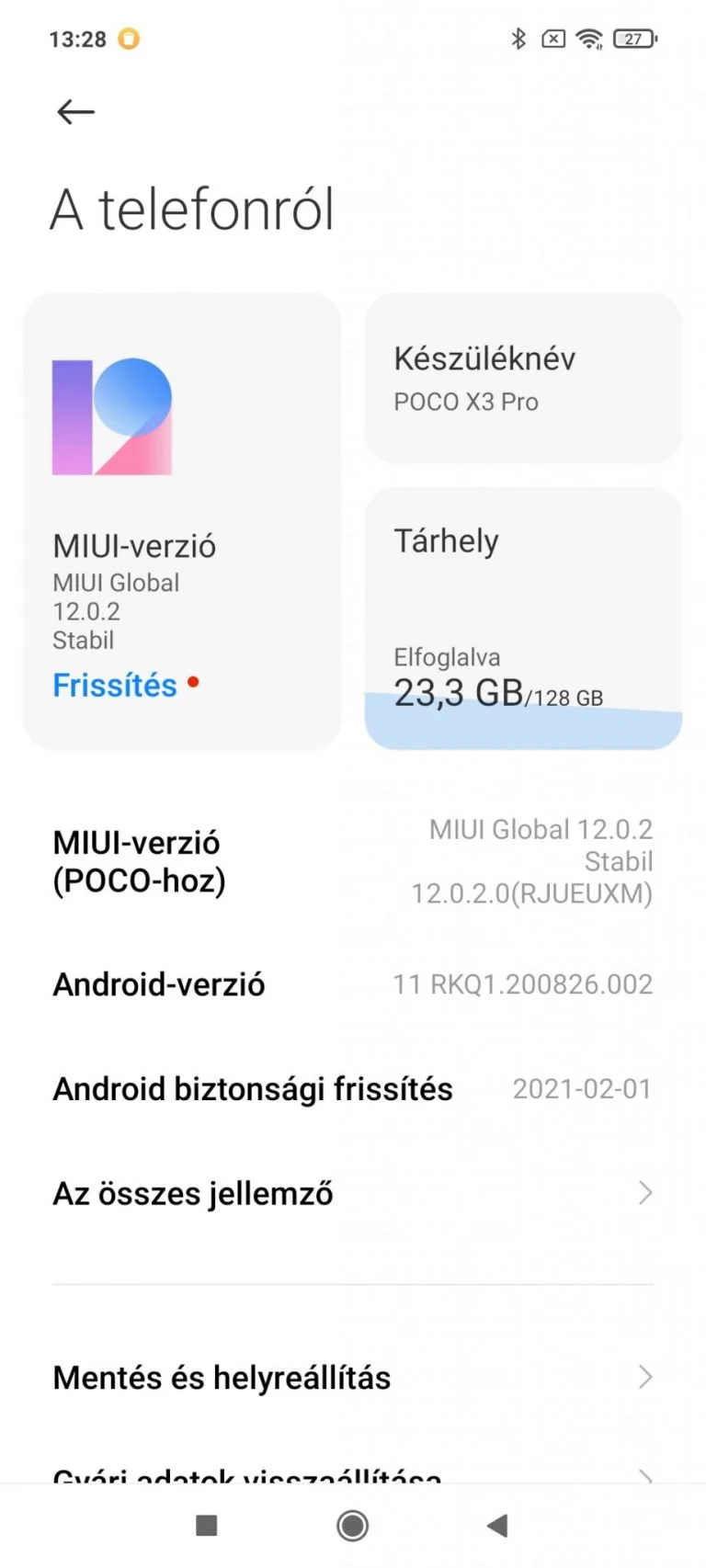Tap the back arrow at top left
Viewport: 706px width, 1568px height.
coord(75,111)
